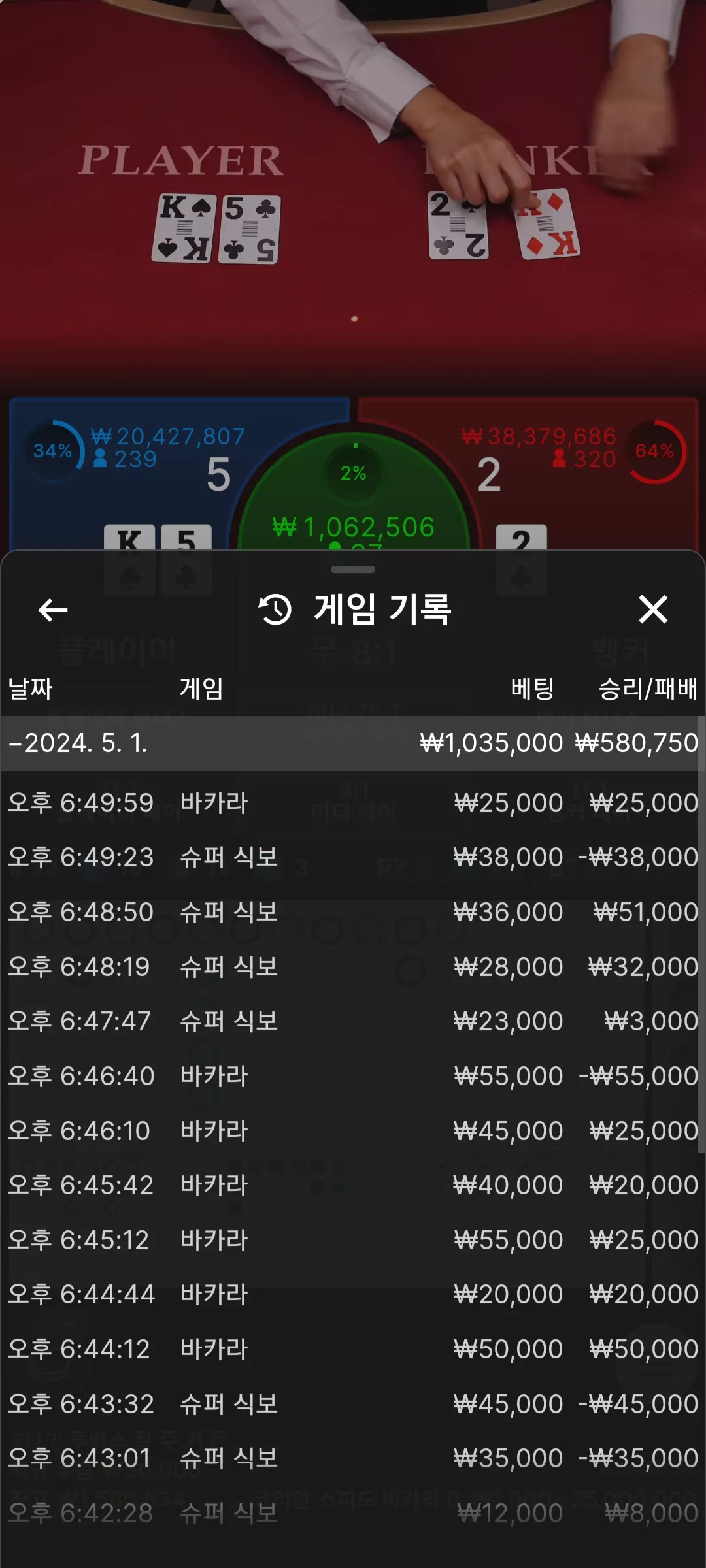View the 오후 6:48:50 슈퍼 식보 entry
The width and height of the screenshot is (706, 1568).
(353, 912)
